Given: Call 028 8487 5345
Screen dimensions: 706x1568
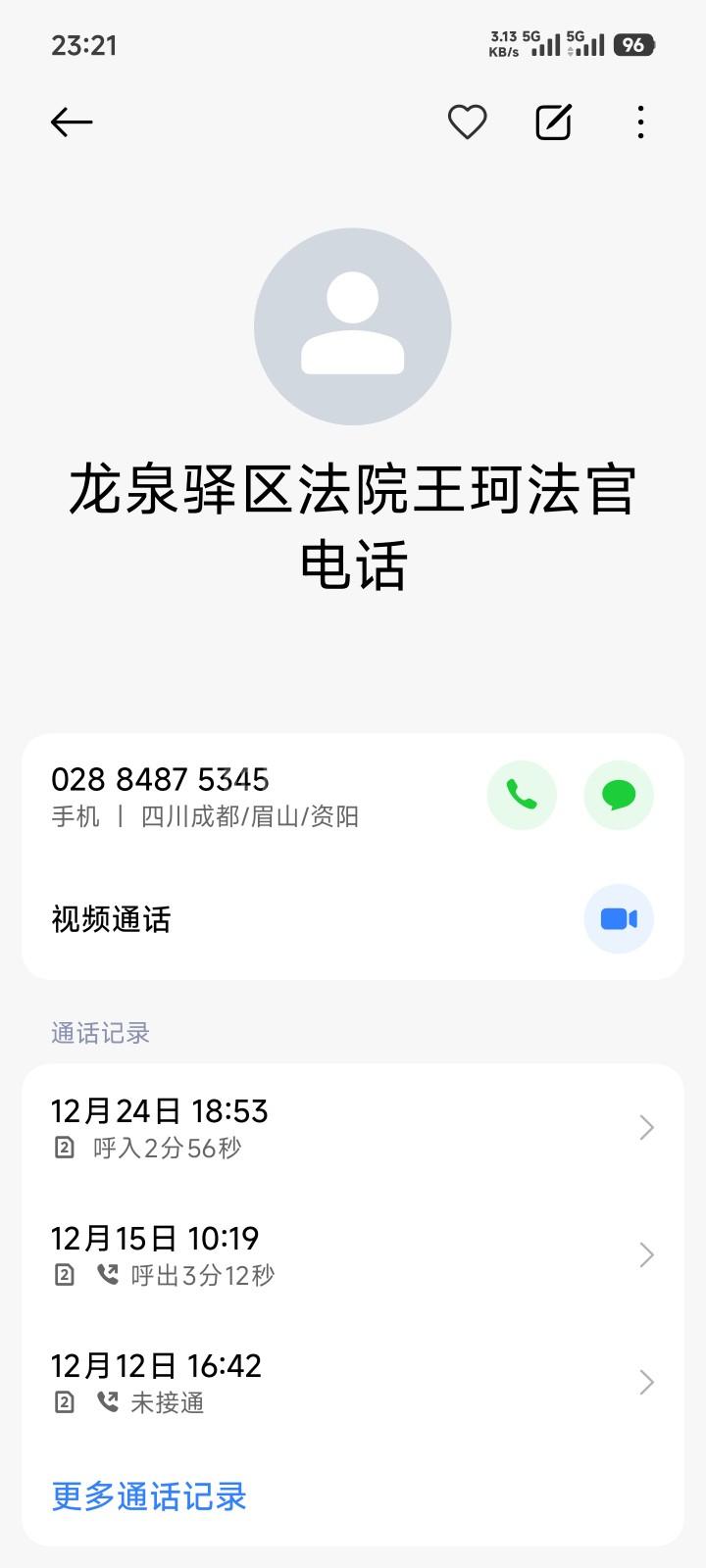Looking at the screenshot, I should click(x=522, y=795).
